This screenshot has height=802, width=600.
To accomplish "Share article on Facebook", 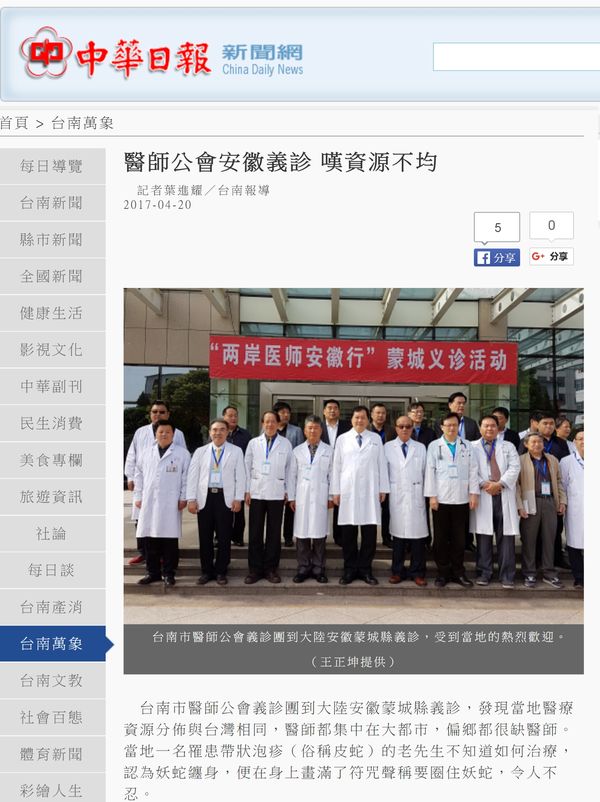I will [496, 257].
